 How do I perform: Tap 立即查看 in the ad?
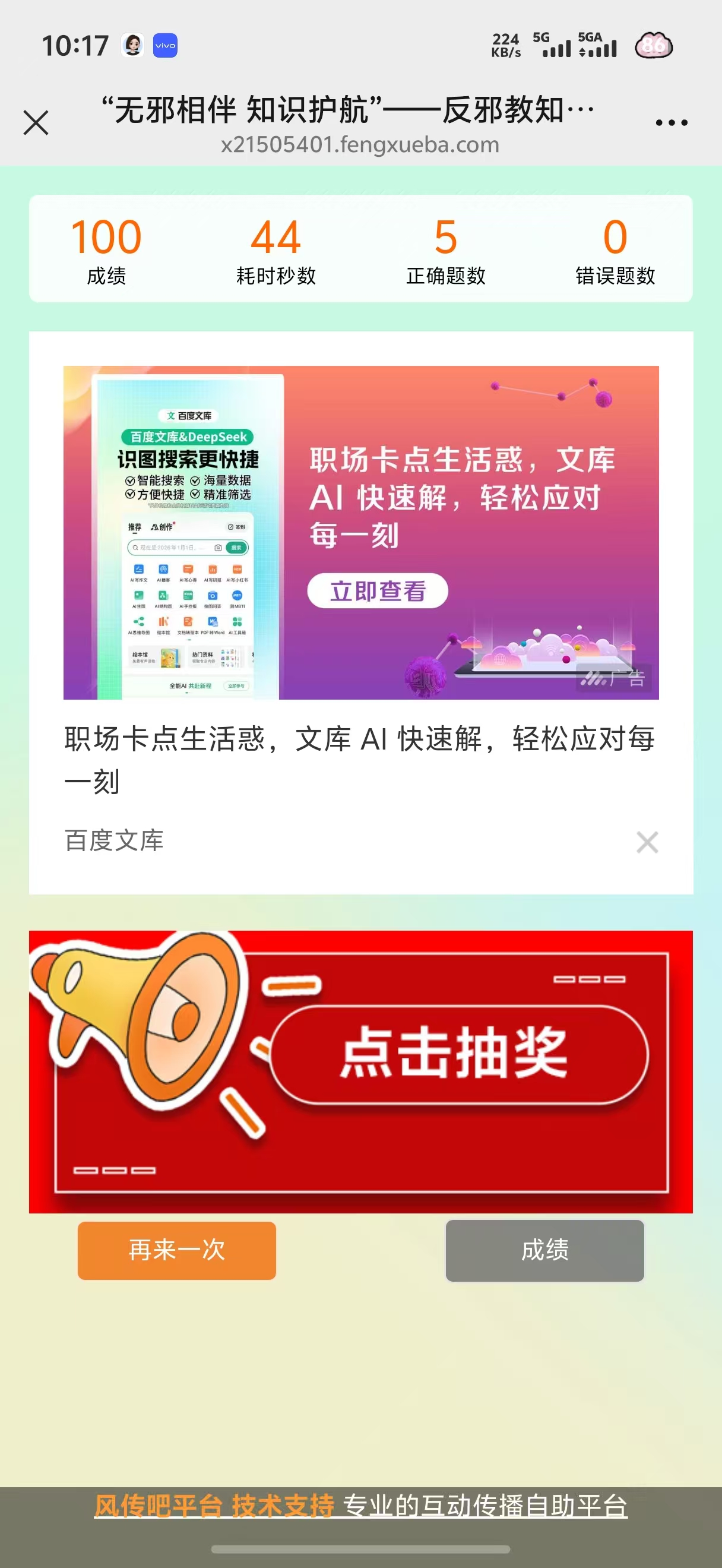click(x=377, y=590)
